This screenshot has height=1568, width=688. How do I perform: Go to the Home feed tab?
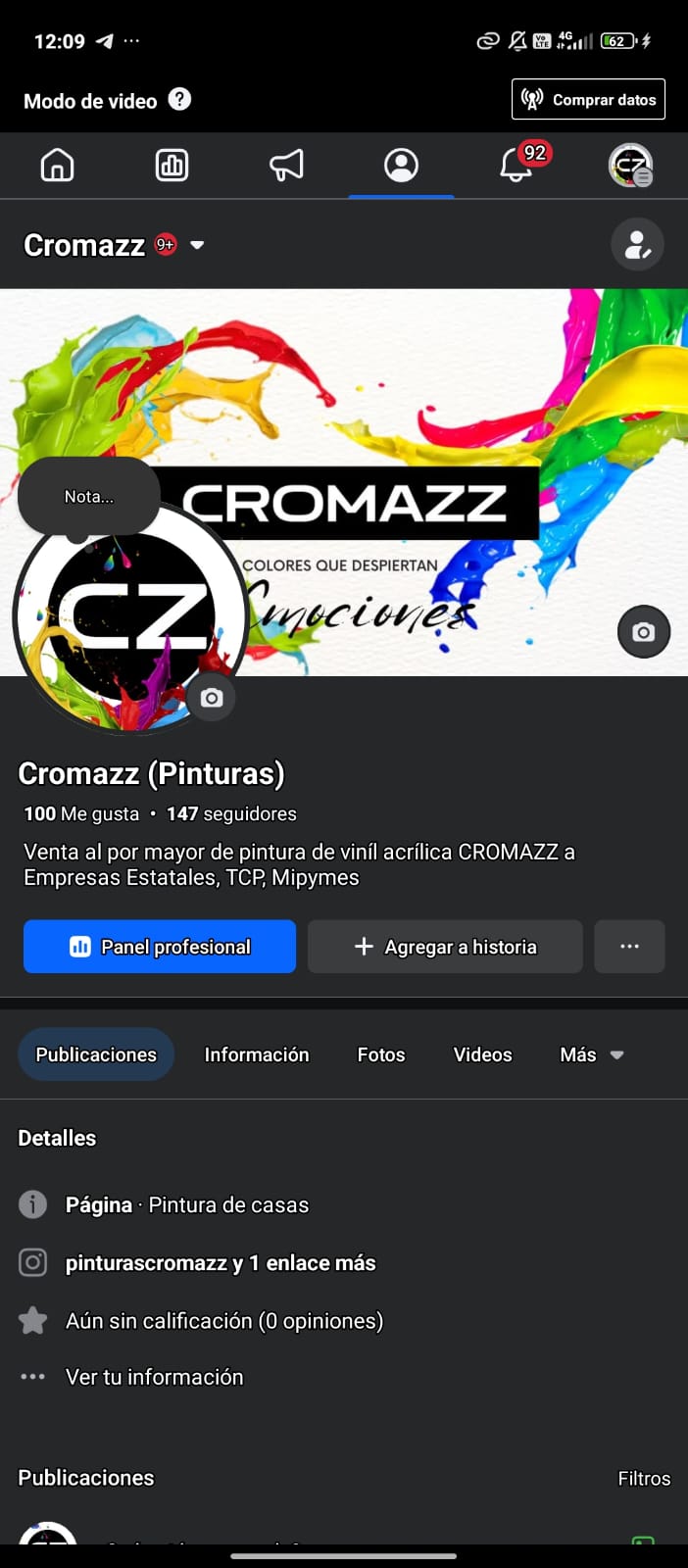coord(57,166)
